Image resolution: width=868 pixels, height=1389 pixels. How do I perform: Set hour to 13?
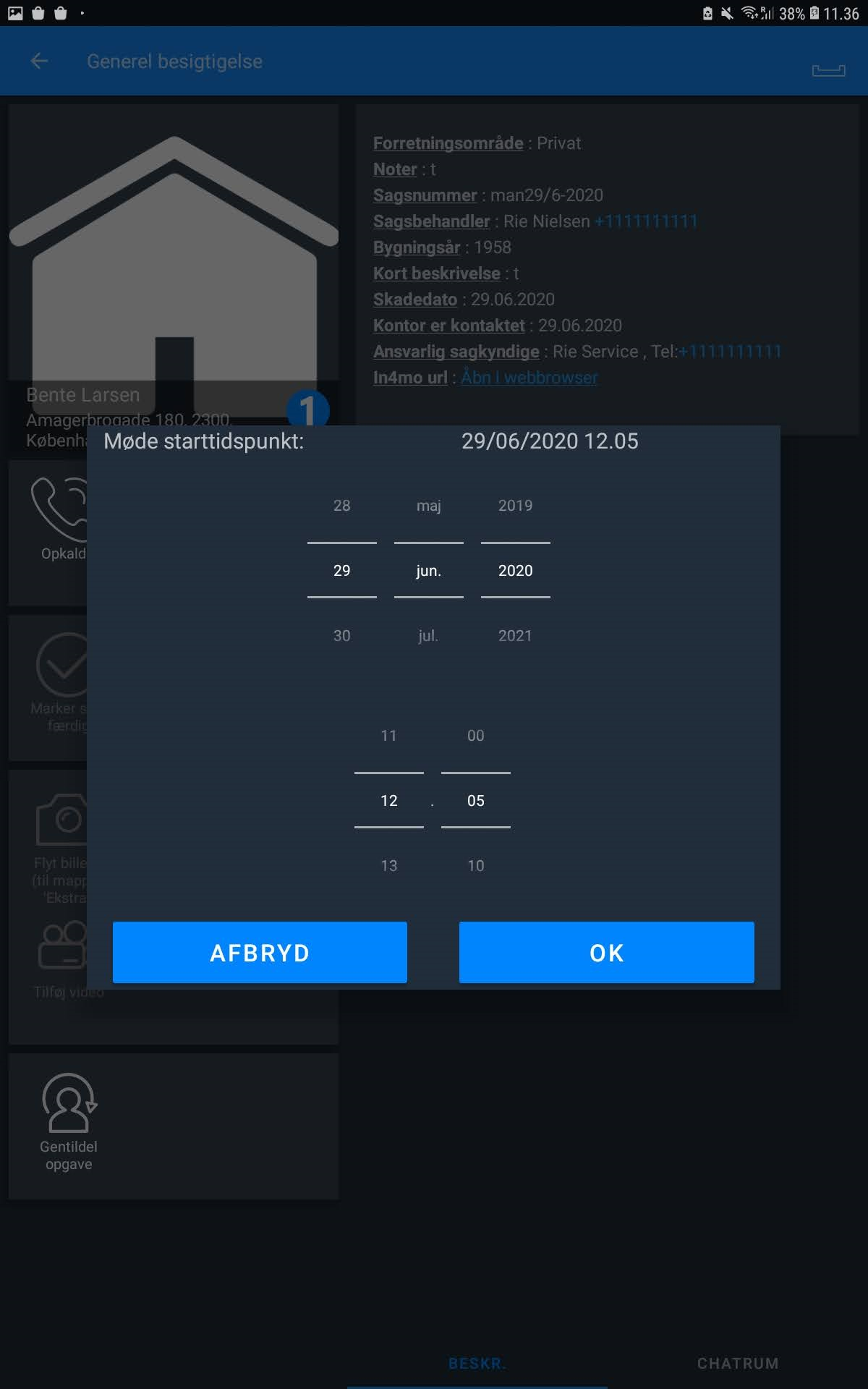click(388, 865)
